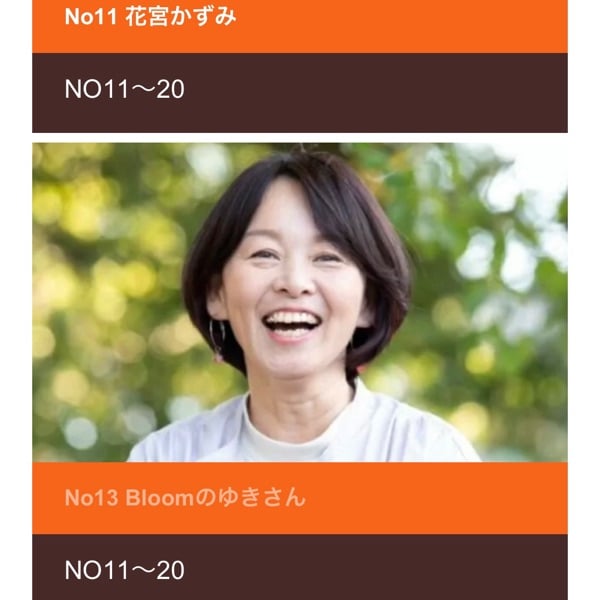Open the No13 Bloomのゆきさん title link
The width and height of the screenshot is (600, 600).
coord(185,498)
